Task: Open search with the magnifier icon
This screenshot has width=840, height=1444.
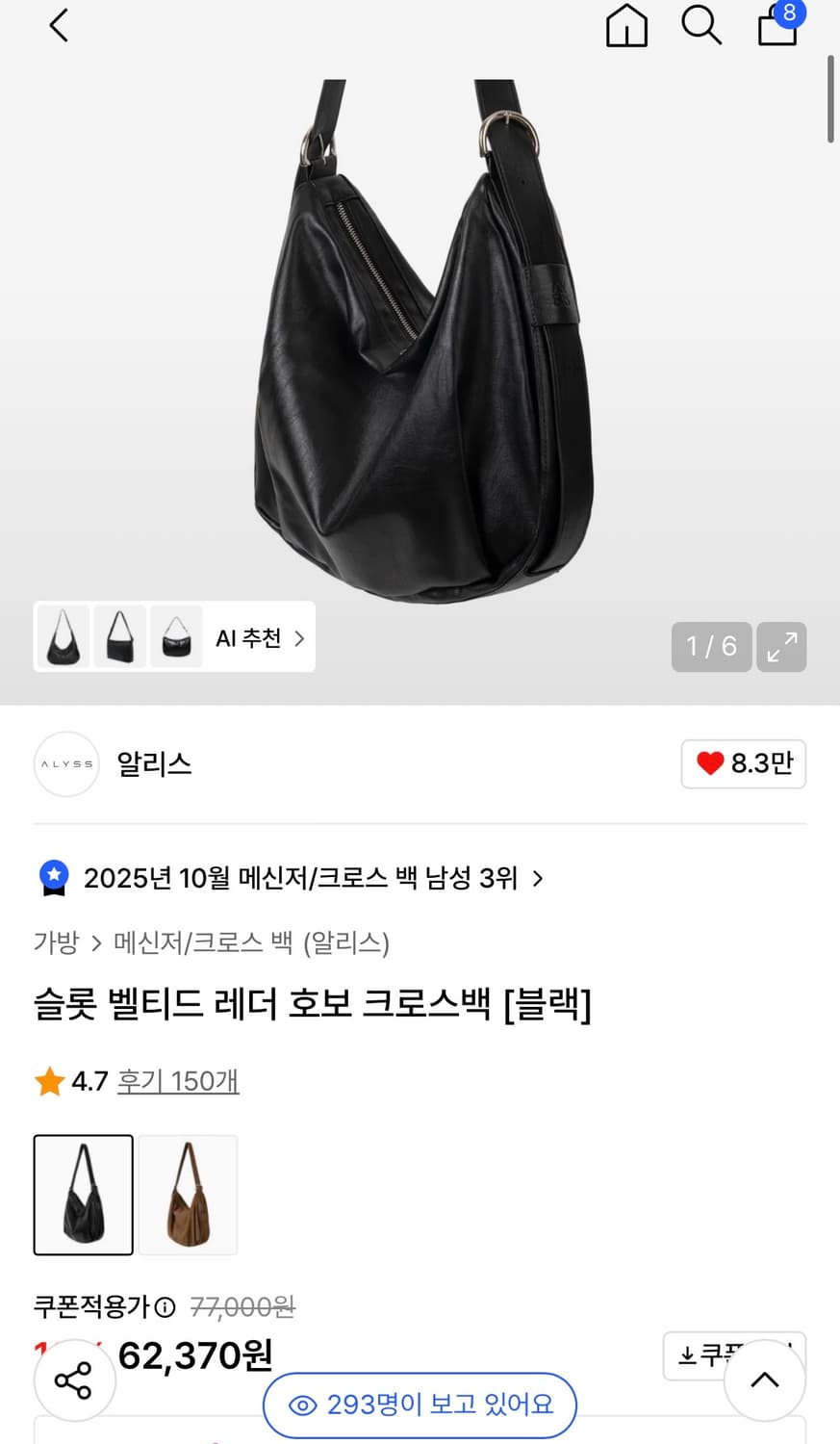Action: [701, 26]
